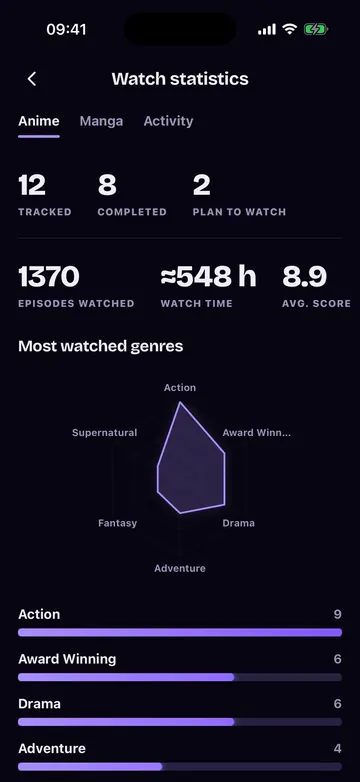This screenshot has height=782, width=360.
Task: Open the Activity tab
Action: 169,121
